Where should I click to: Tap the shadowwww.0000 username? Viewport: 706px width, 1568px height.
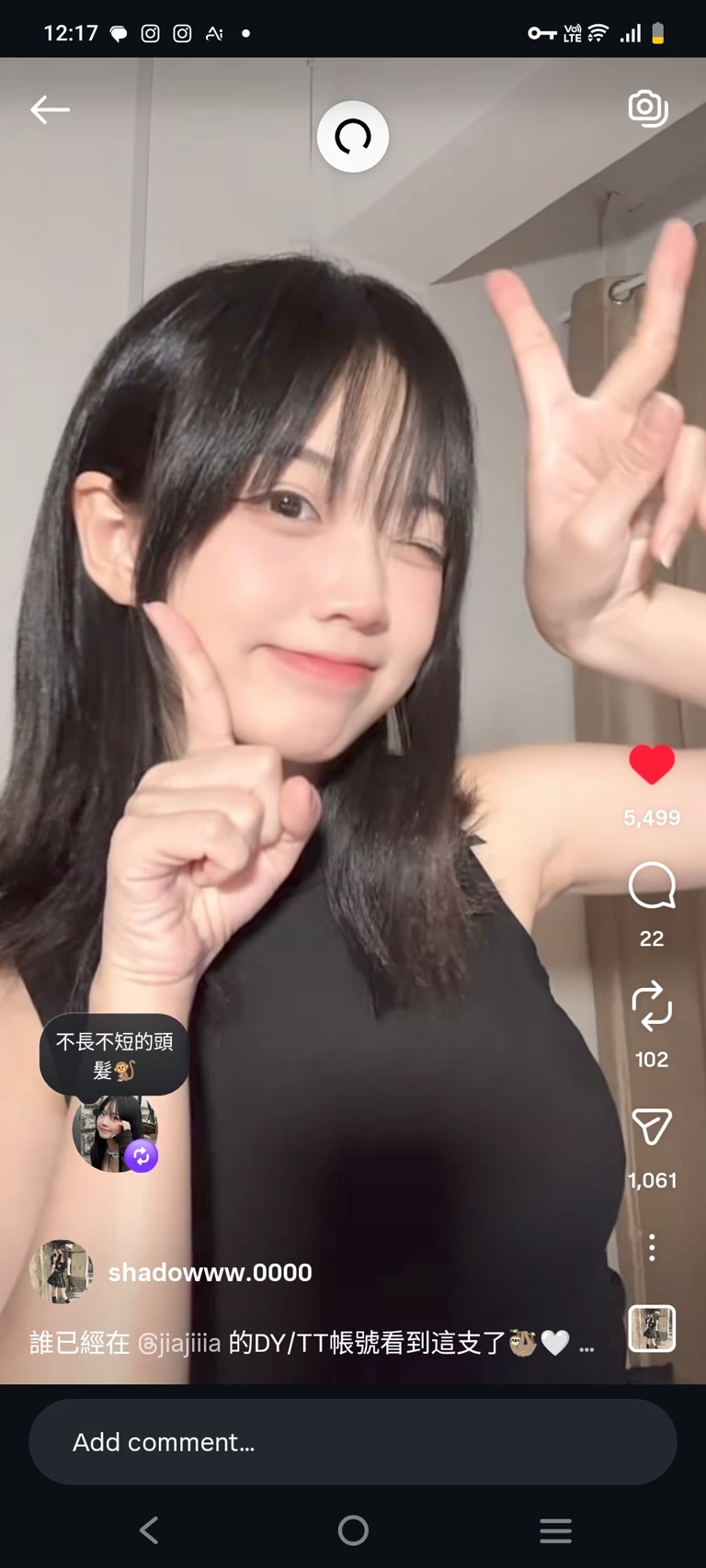tap(211, 1272)
